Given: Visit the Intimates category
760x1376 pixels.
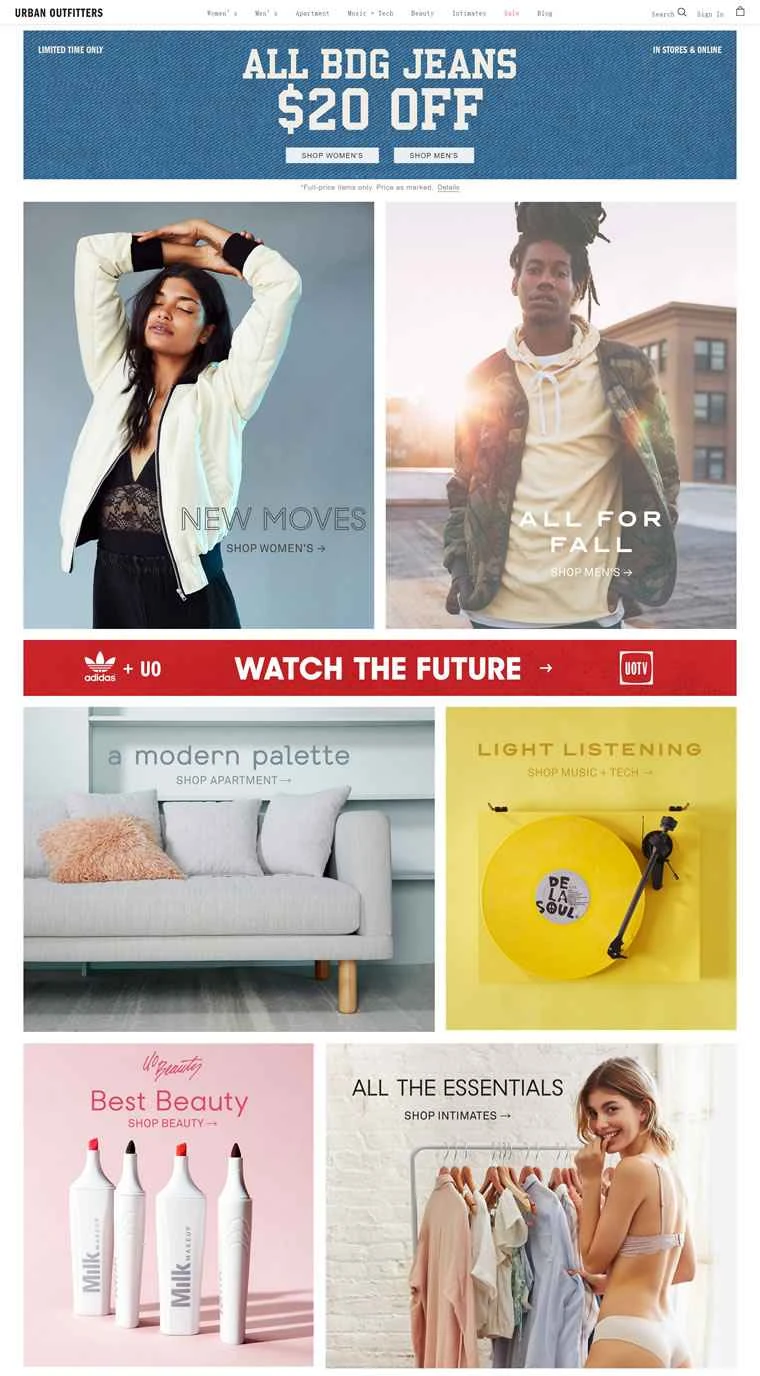Looking at the screenshot, I should [x=469, y=13].
